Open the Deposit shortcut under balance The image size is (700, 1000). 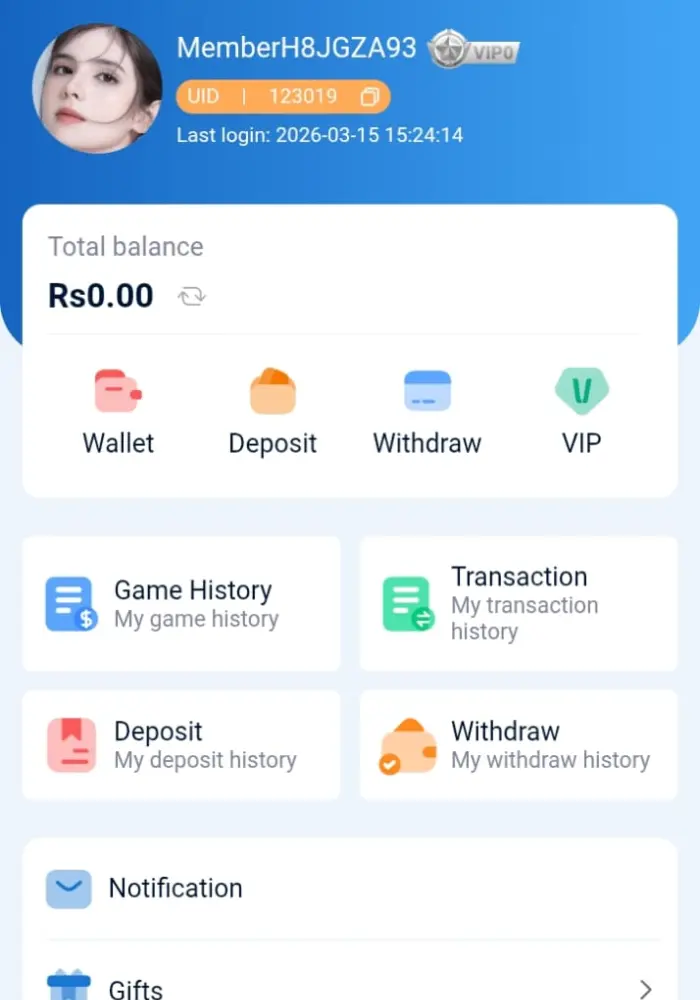tap(272, 413)
